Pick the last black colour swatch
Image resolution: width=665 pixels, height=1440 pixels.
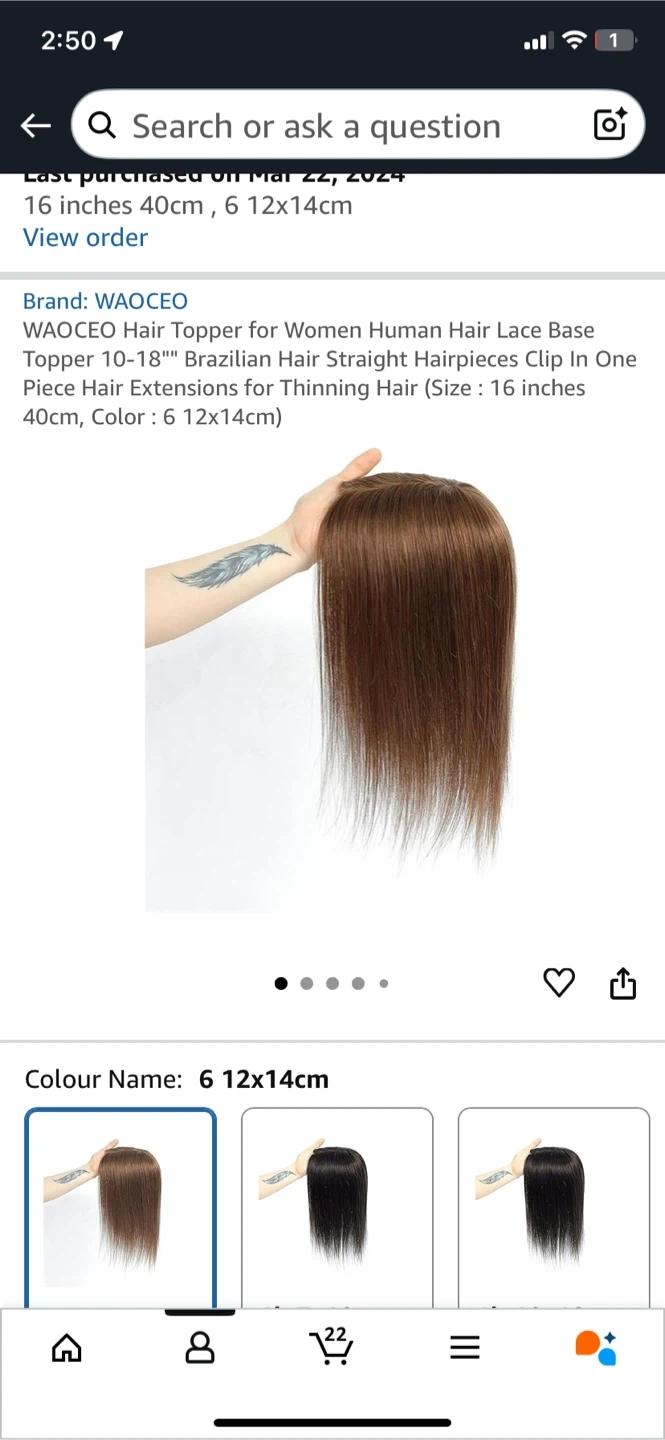[553, 1208]
